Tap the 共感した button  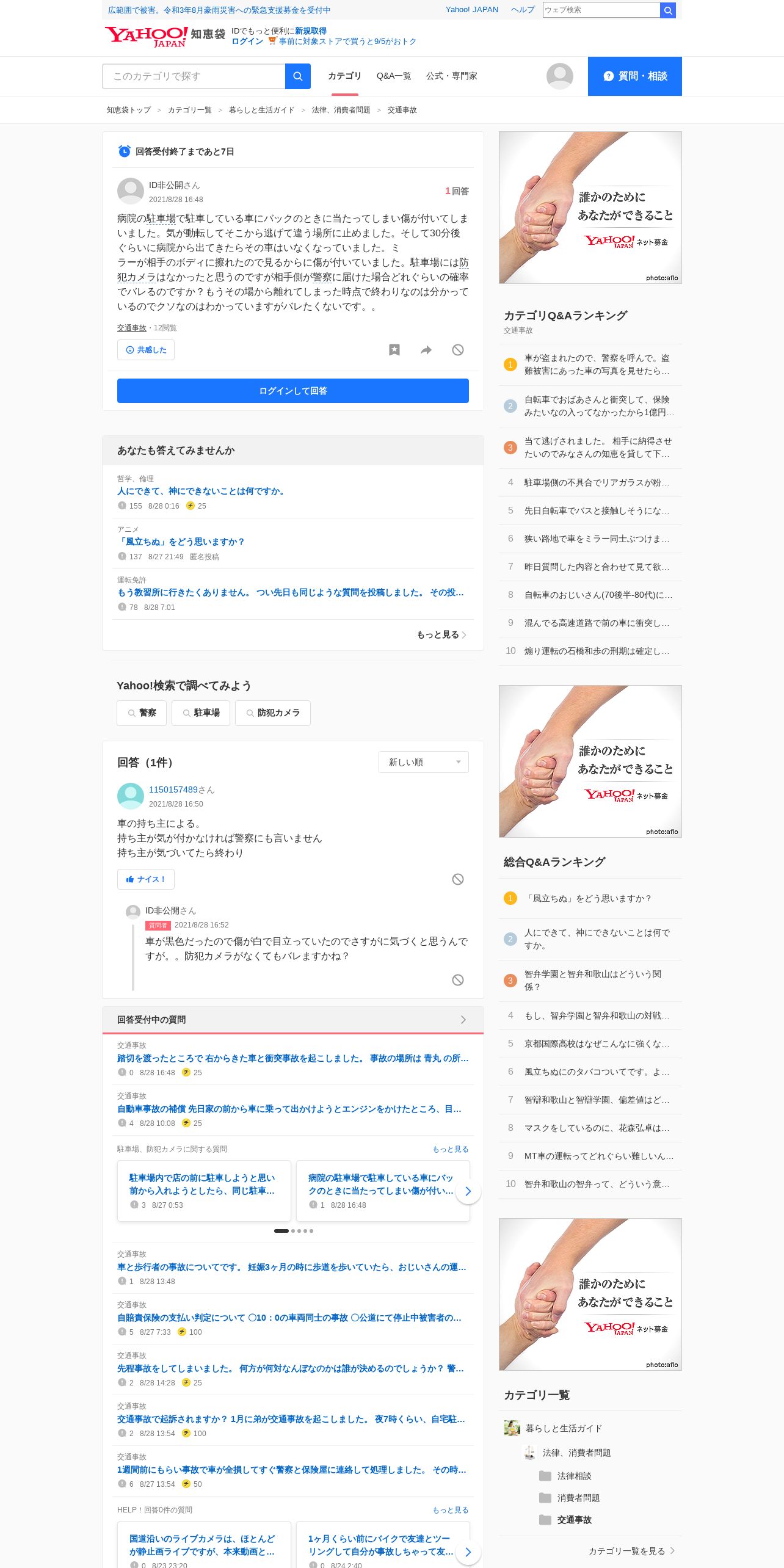(x=146, y=350)
